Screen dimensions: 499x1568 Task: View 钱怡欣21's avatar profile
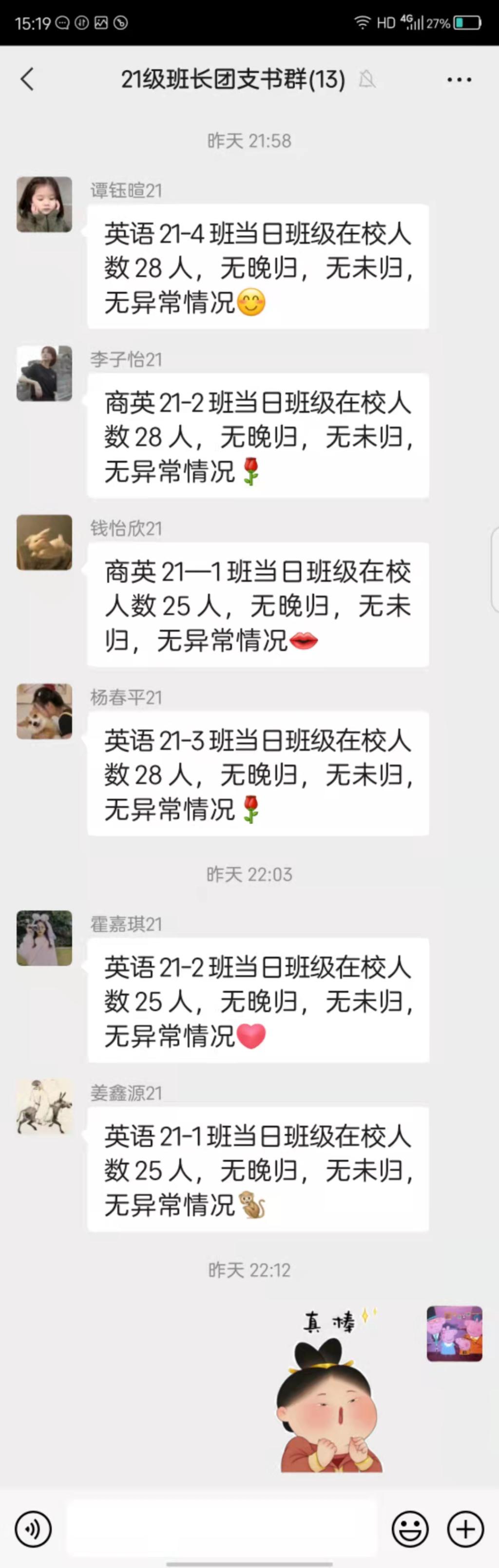[x=44, y=542]
